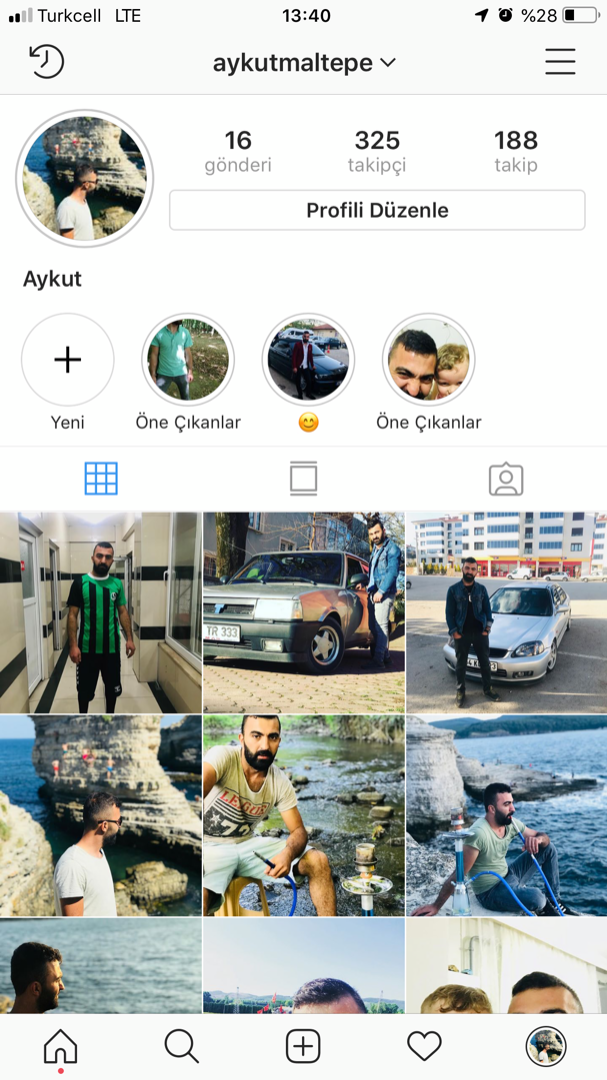Switch to the feed list view tab
This screenshot has width=607, height=1080.
click(303, 479)
